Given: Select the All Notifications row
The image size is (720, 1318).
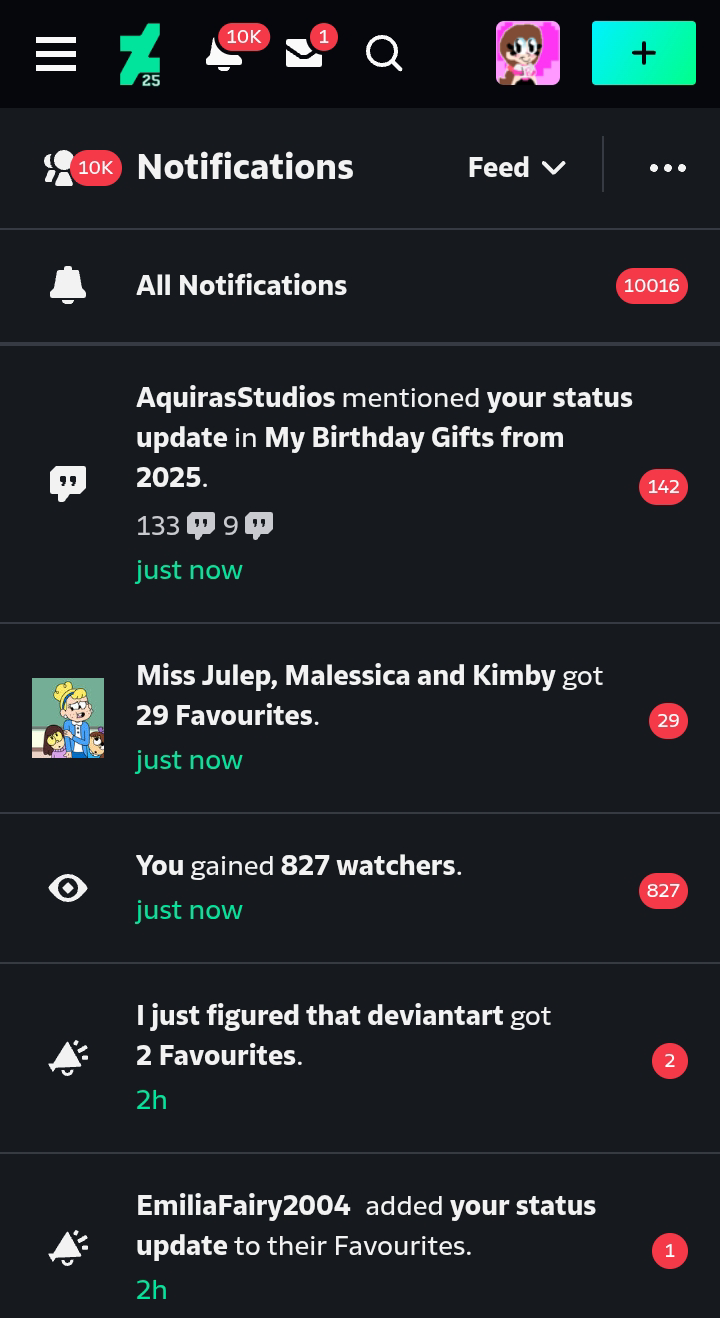Looking at the screenshot, I should 360,286.
